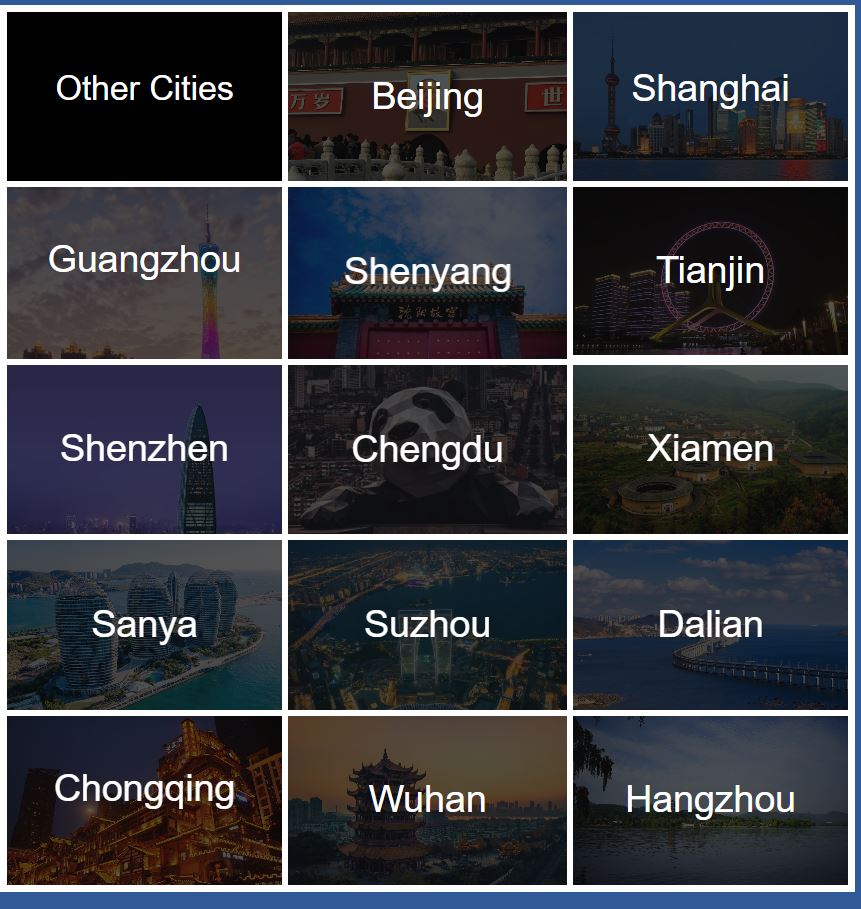Choose the Xiamen city tile
The height and width of the screenshot is (909, 861).
tap(710, 448)
